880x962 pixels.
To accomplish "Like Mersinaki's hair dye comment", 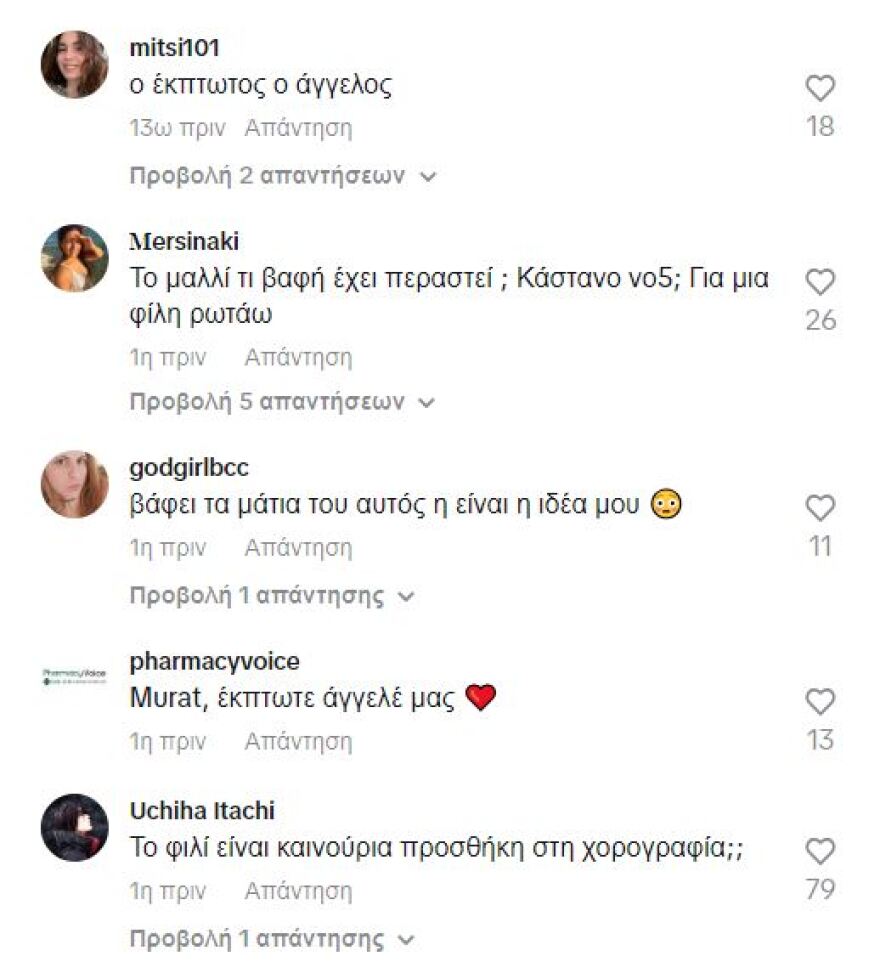I will pyautogui.click(x=822, y=282).
